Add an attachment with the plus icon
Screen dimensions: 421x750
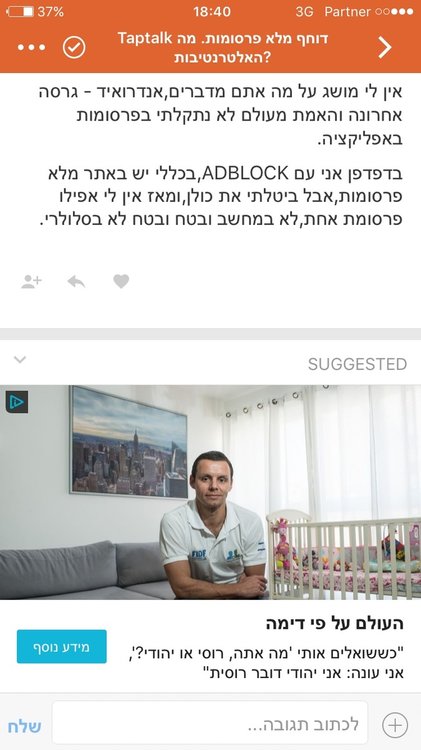(395, 725)
